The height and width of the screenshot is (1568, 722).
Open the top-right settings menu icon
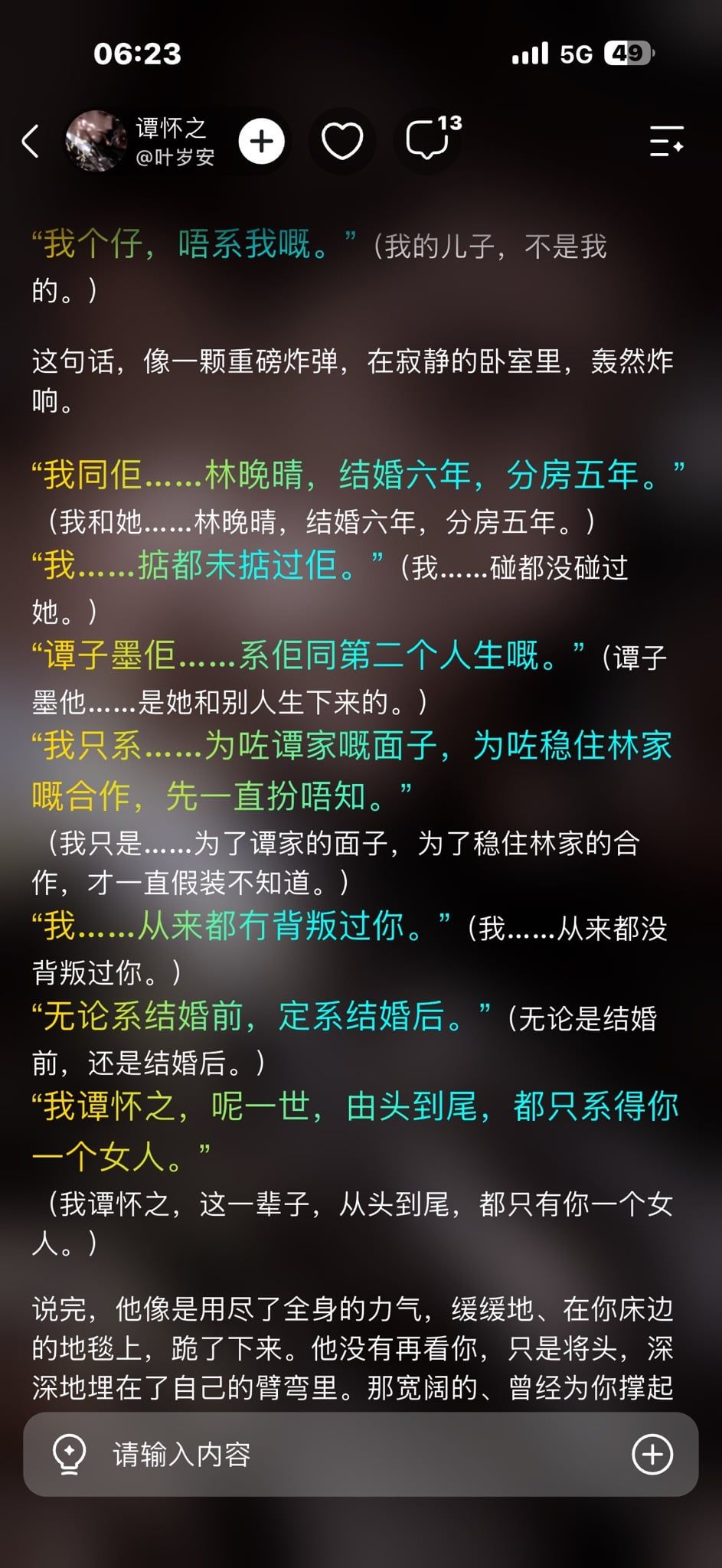666,142
